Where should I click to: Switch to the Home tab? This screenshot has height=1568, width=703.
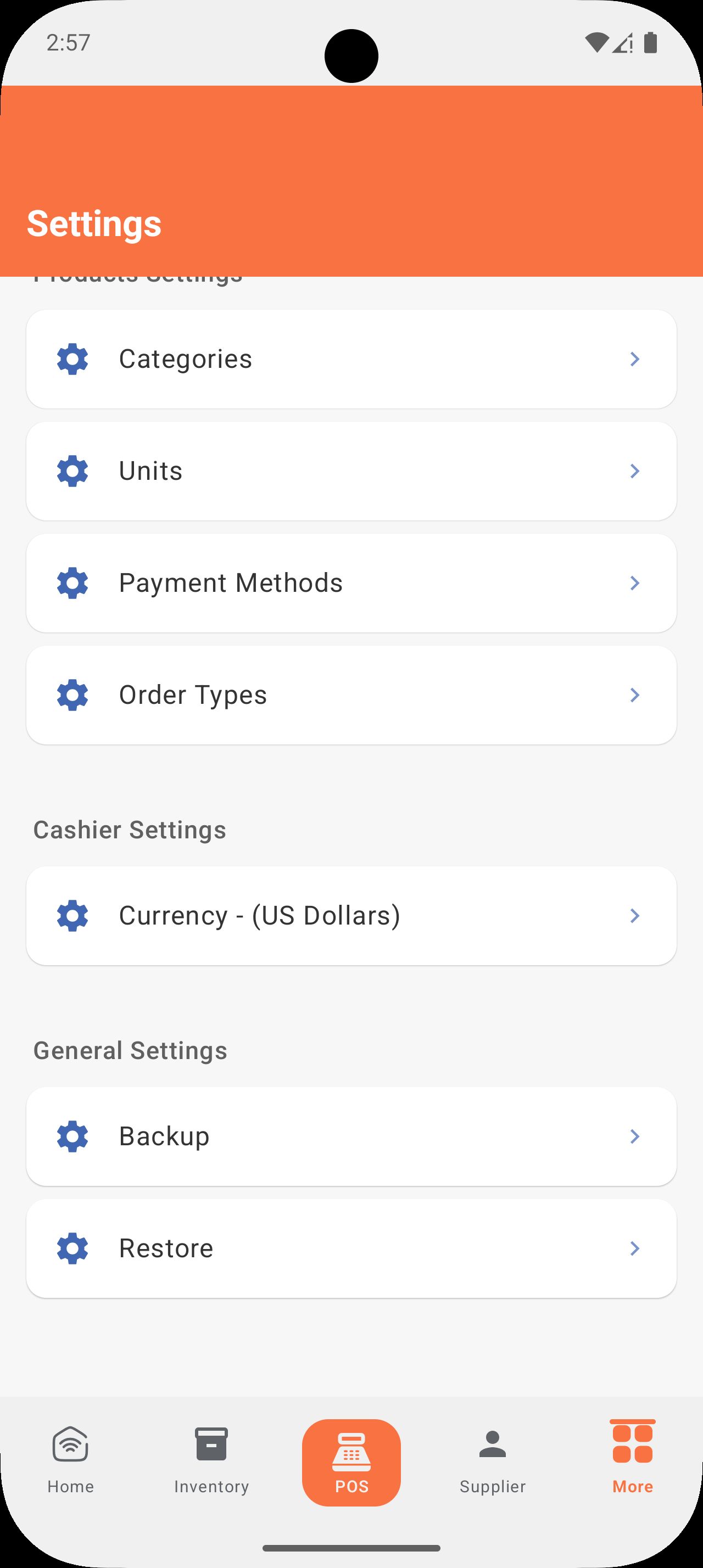tap(71, 1461)
